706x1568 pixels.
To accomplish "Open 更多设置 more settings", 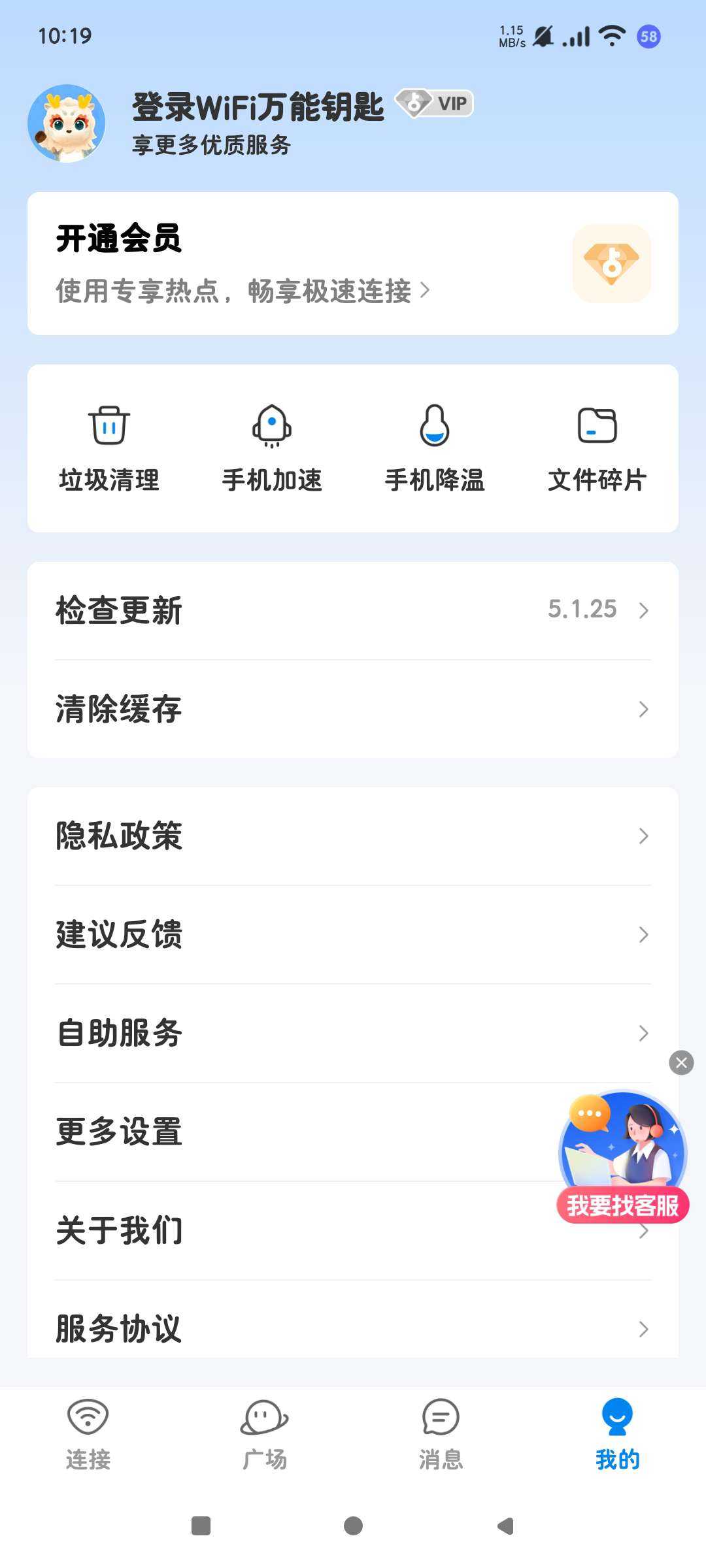I will point(294,1132).
